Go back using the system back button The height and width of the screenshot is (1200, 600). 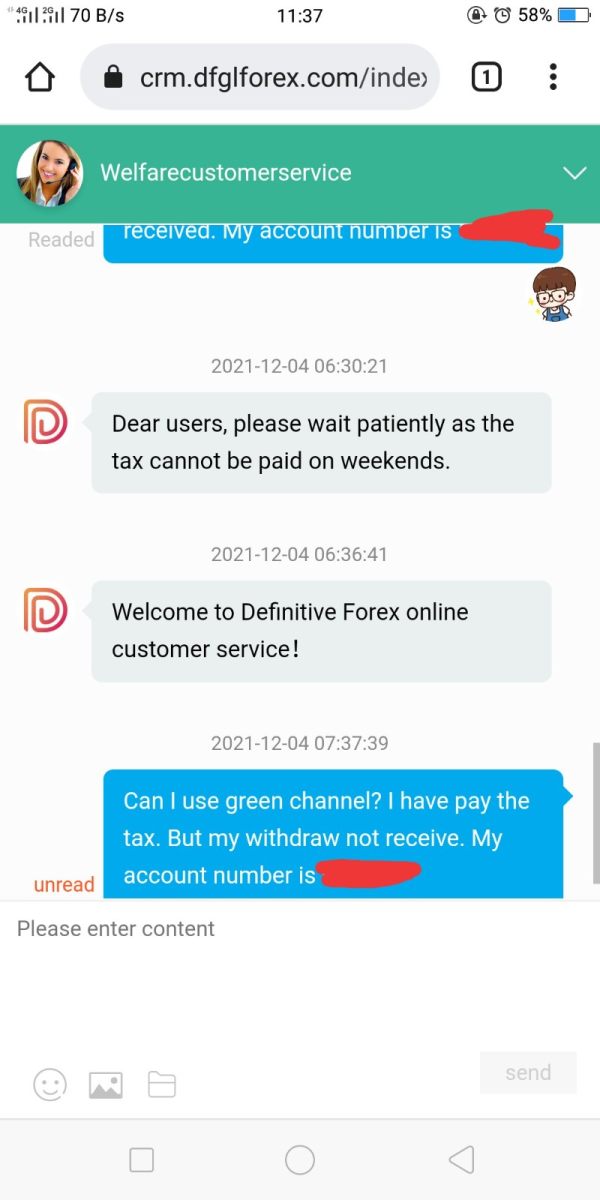click(461, 1160)
